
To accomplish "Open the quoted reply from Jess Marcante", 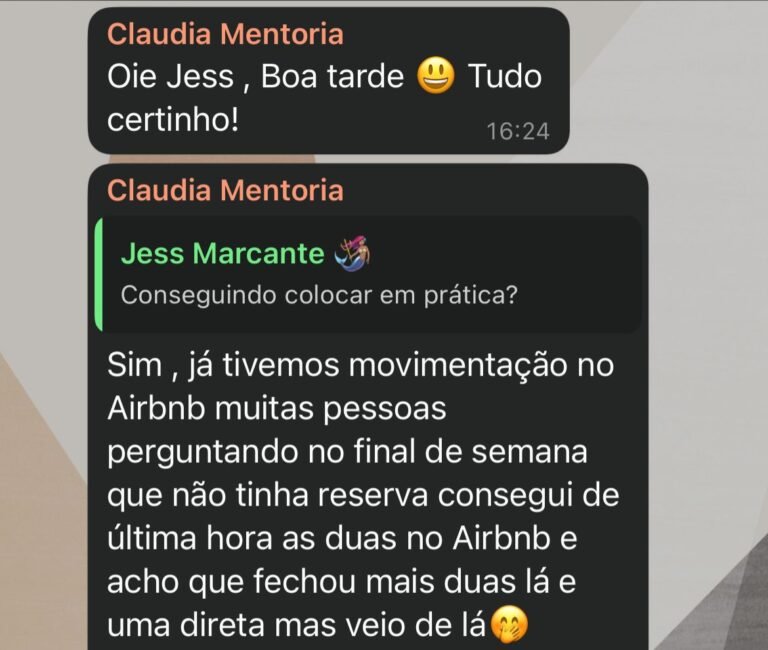I will coord(368,274).
